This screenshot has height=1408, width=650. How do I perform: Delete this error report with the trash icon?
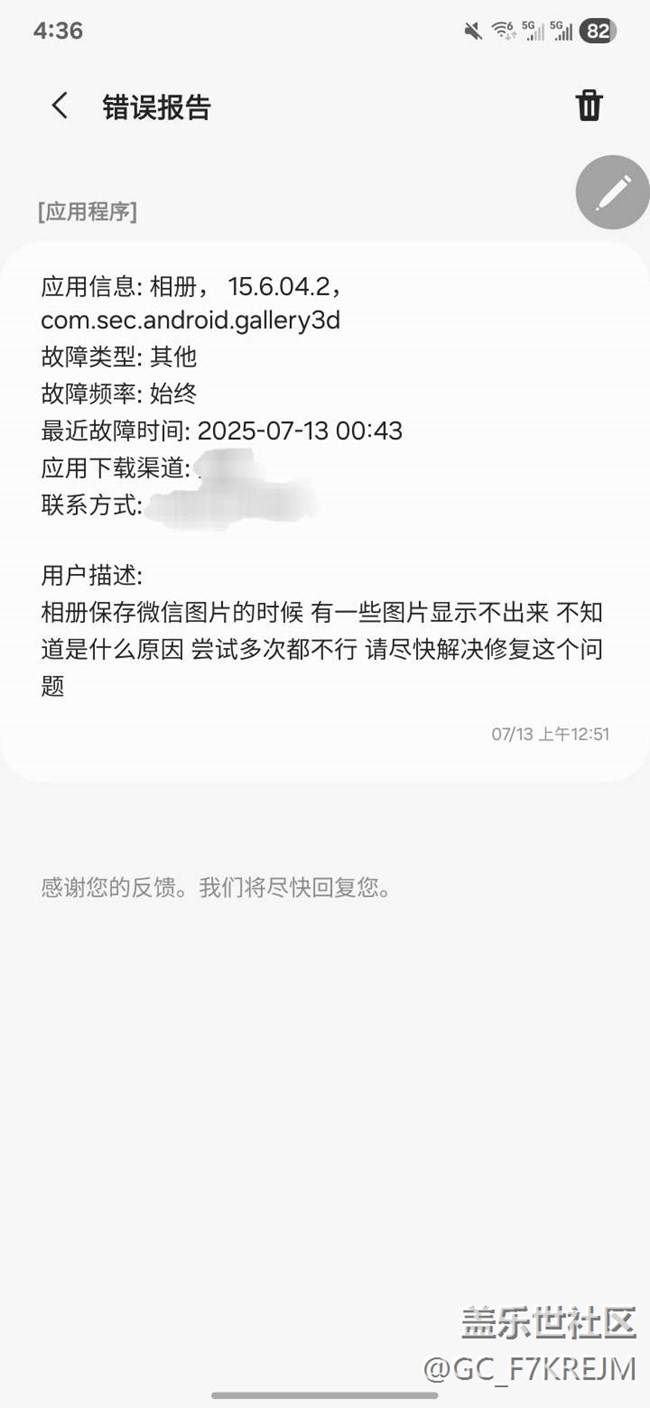pos(589,105)
